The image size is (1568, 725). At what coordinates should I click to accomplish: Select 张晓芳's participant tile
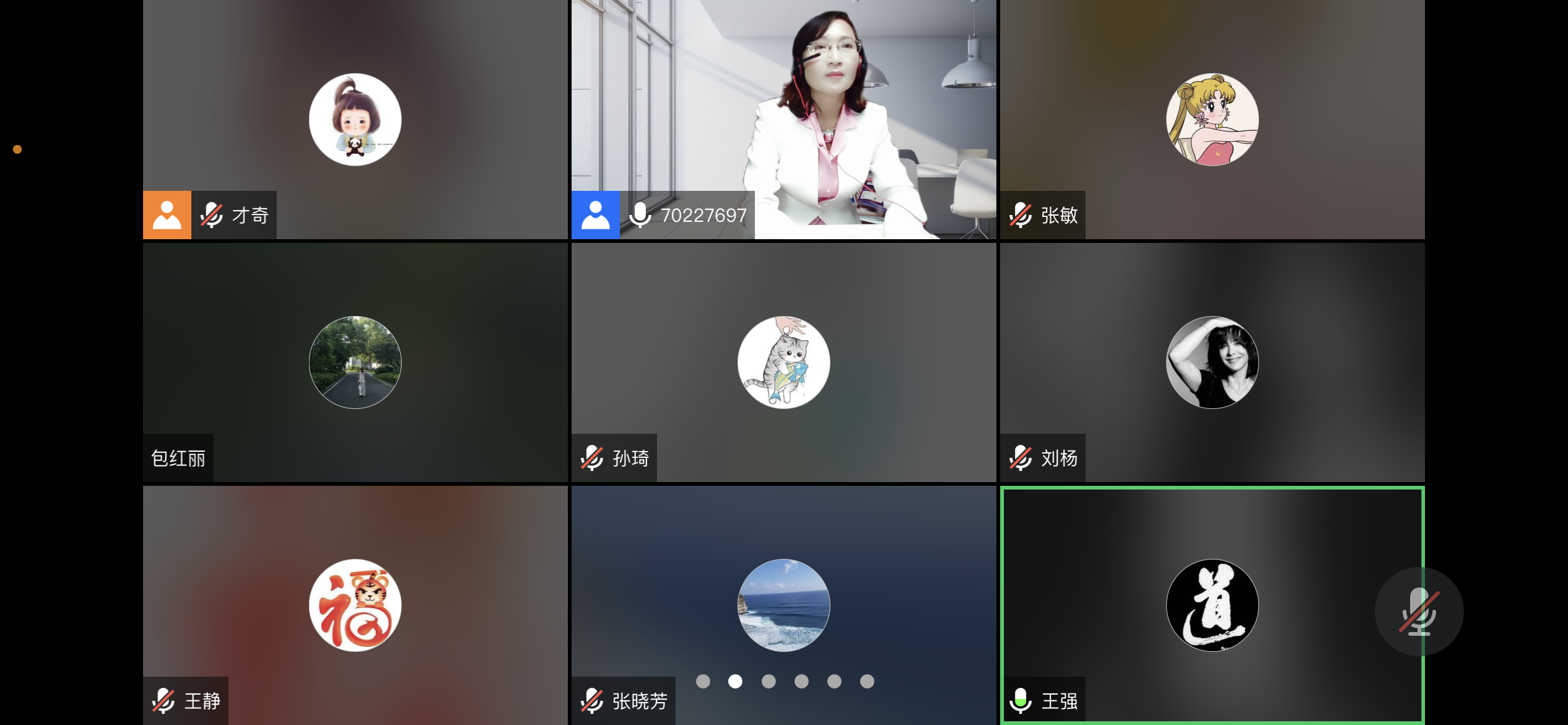coord(783,605)
